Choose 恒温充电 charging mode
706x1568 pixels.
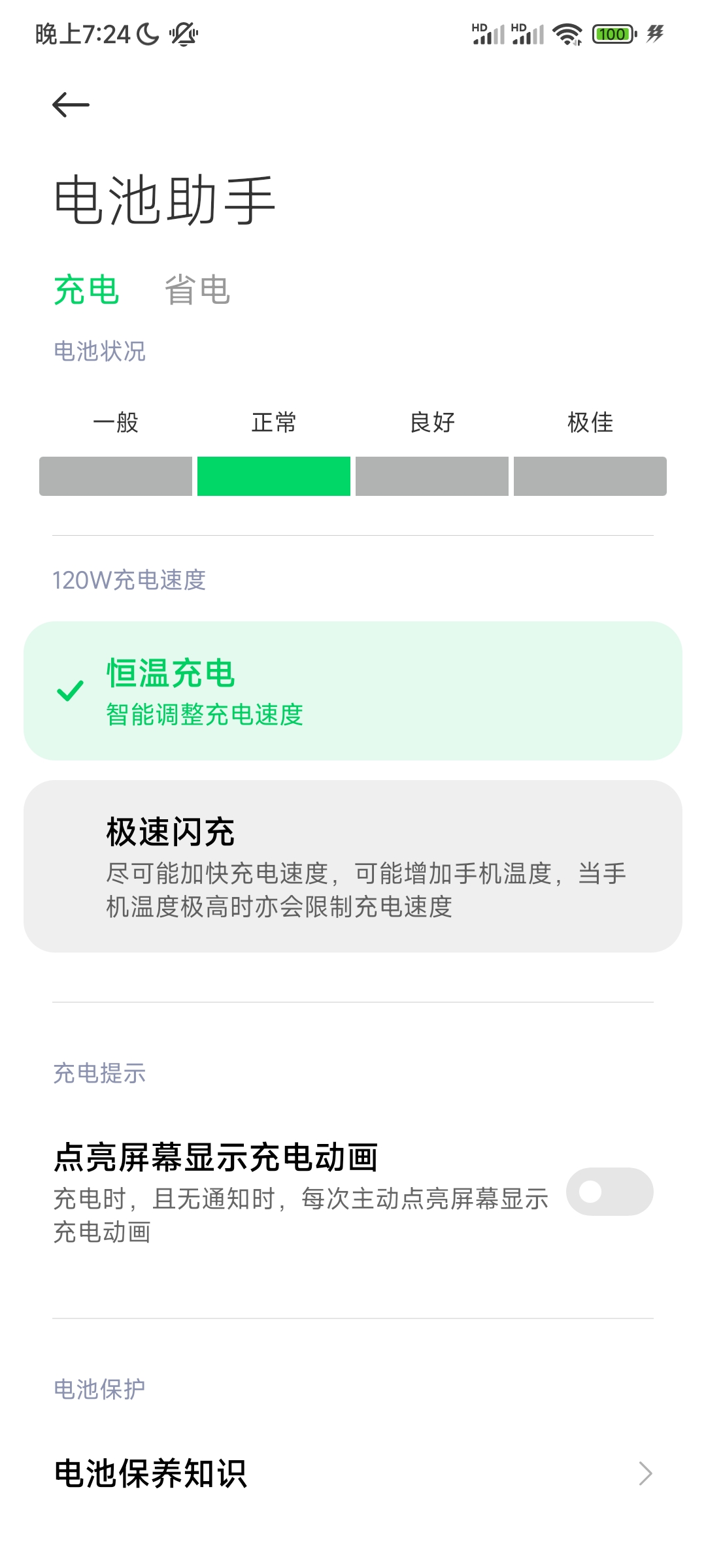(353, 691)
